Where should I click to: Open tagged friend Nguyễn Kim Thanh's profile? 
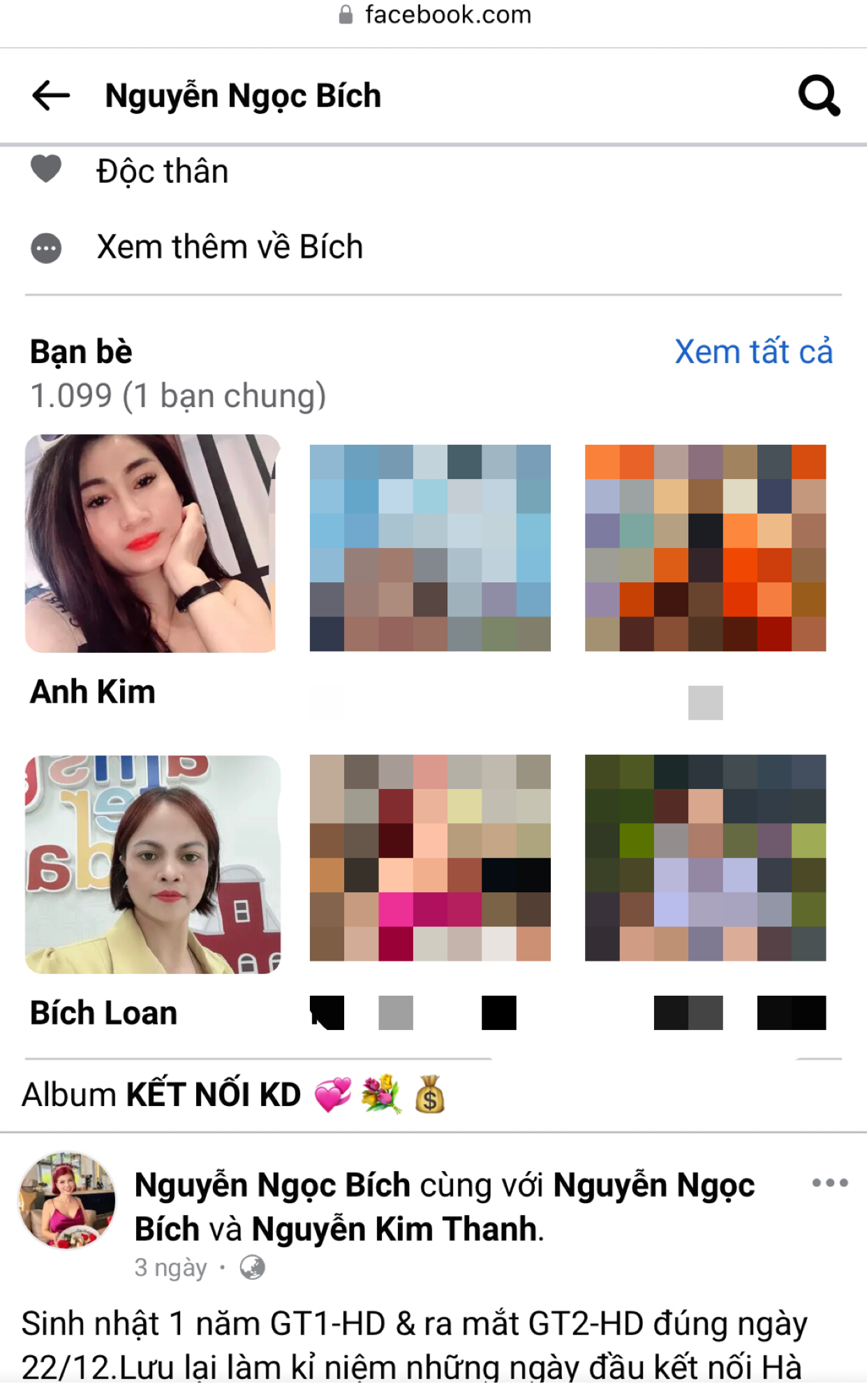point(394,1230)
